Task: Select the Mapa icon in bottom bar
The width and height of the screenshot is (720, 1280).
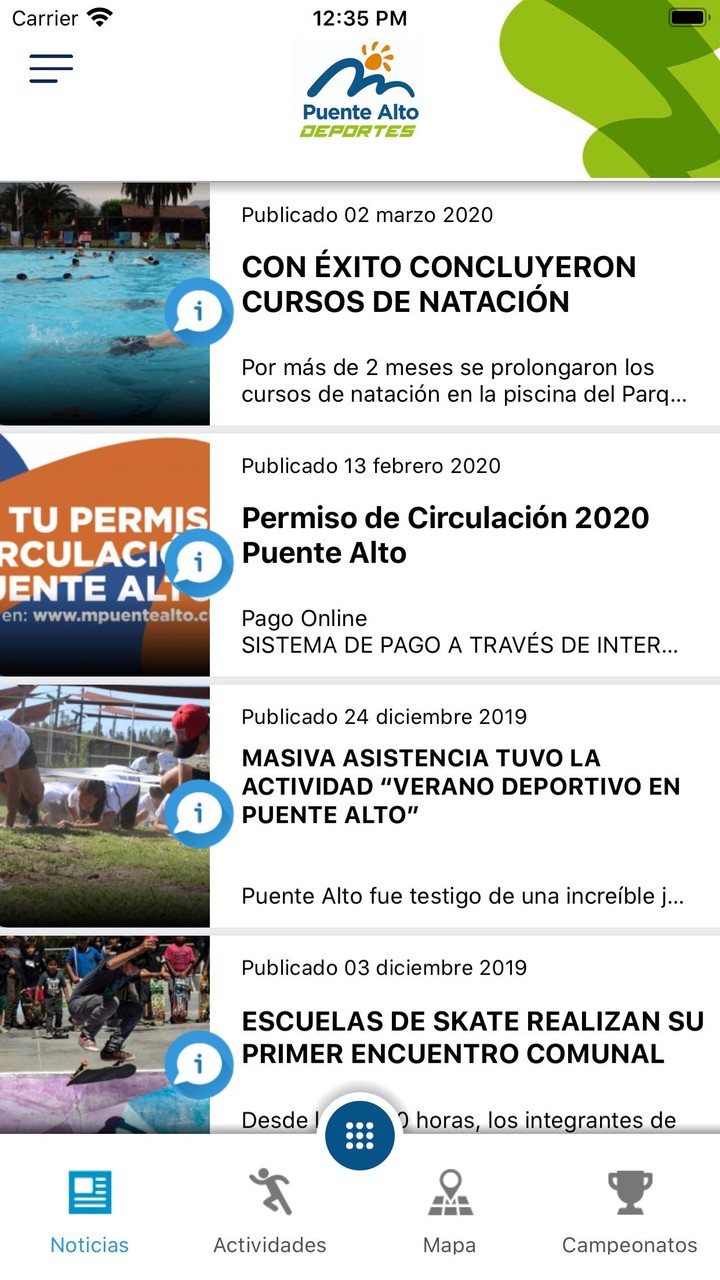Action: coord(451,1192)
